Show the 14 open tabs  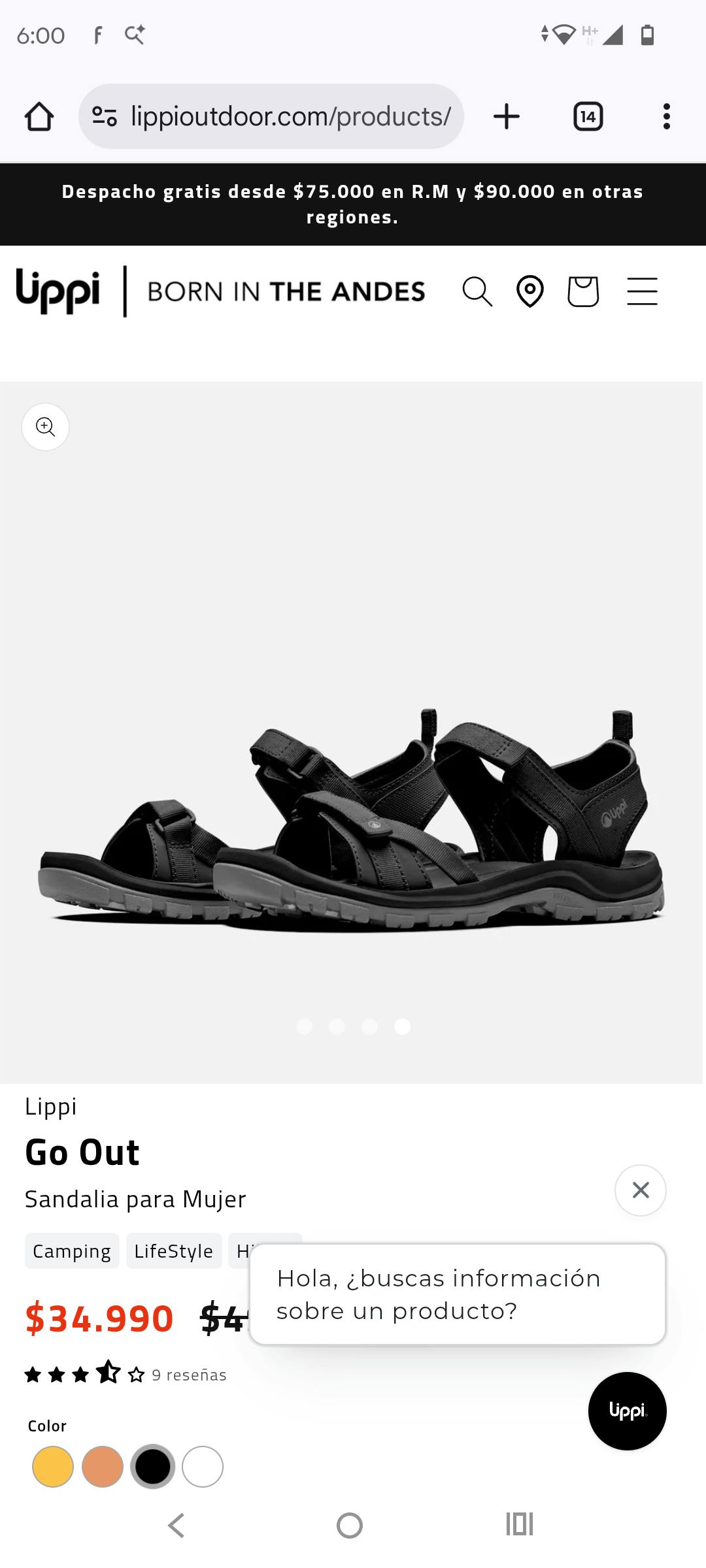(x=588, y=117)
